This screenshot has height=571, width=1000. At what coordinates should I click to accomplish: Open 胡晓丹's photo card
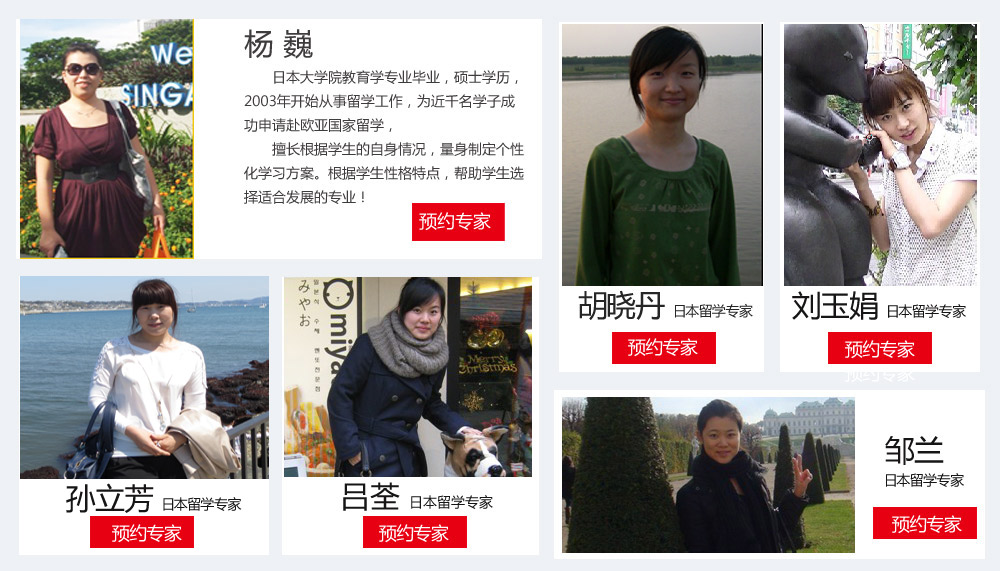click(662, 155)
